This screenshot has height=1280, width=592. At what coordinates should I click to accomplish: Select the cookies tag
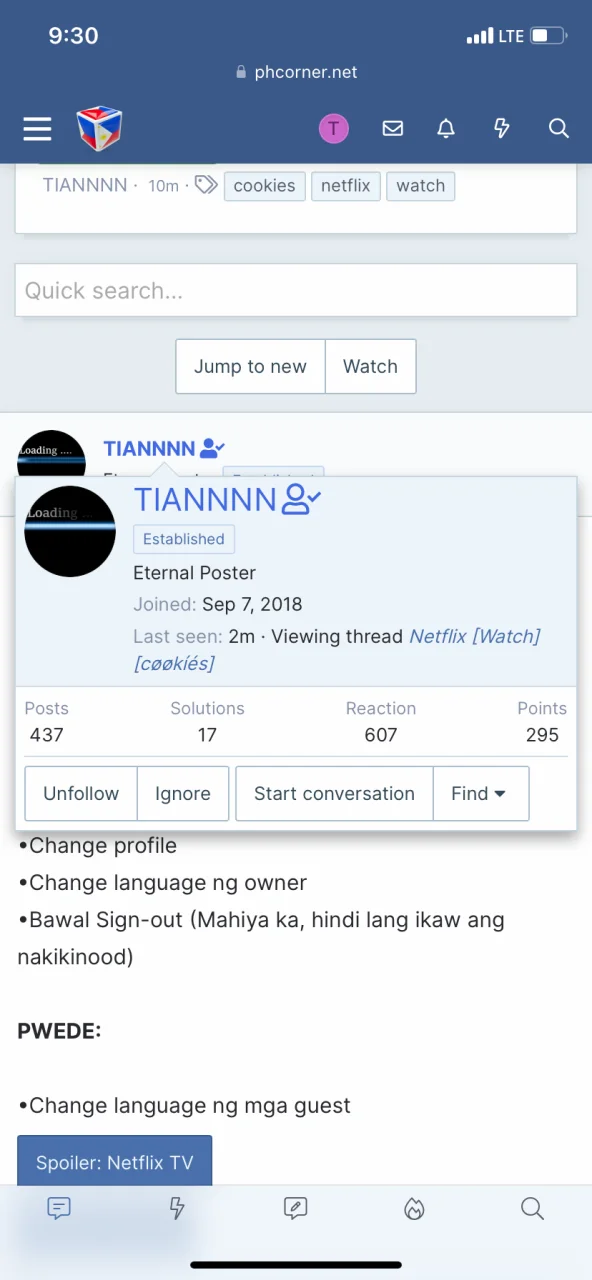click(265, 186)
